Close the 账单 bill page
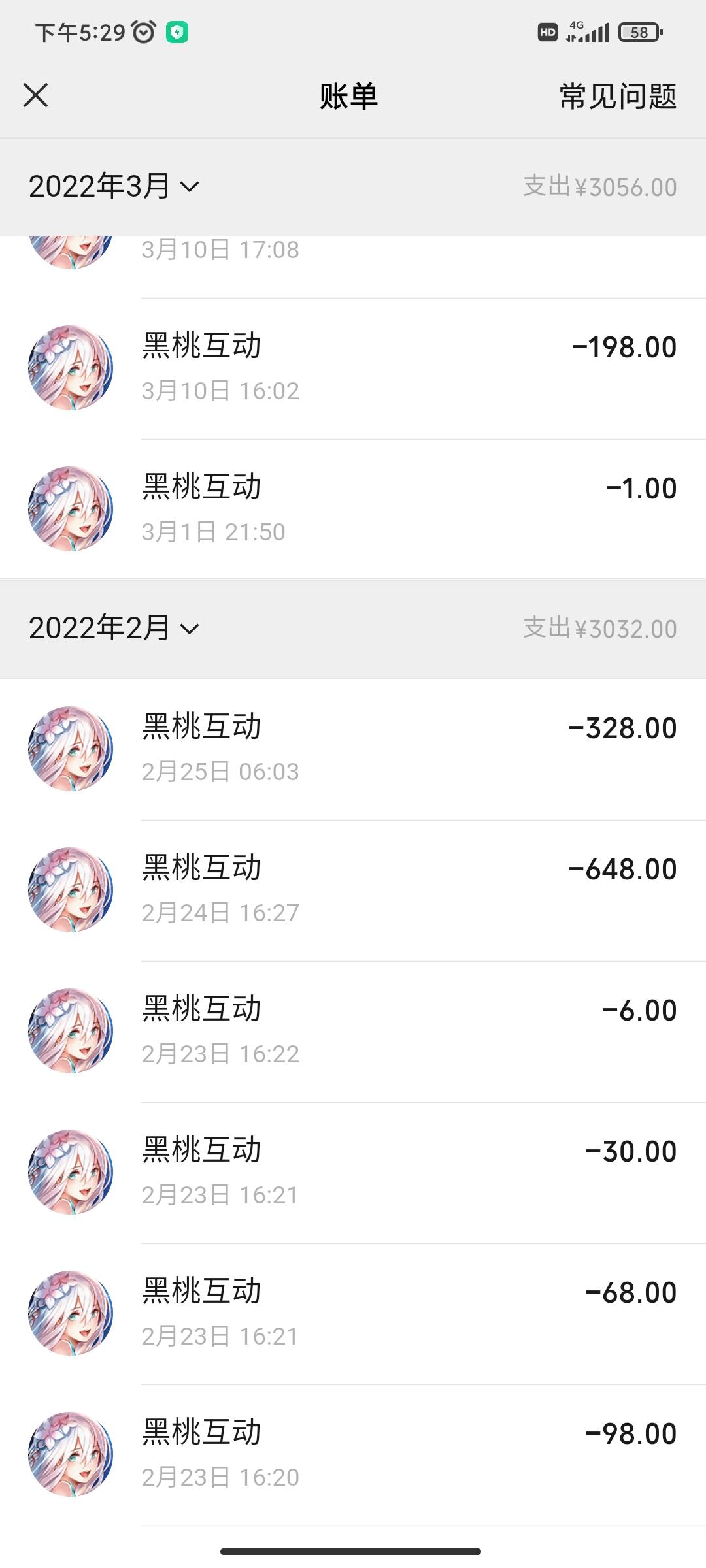Image resolution: width=706 pixels, height=1568 pixels. point(36,95)
